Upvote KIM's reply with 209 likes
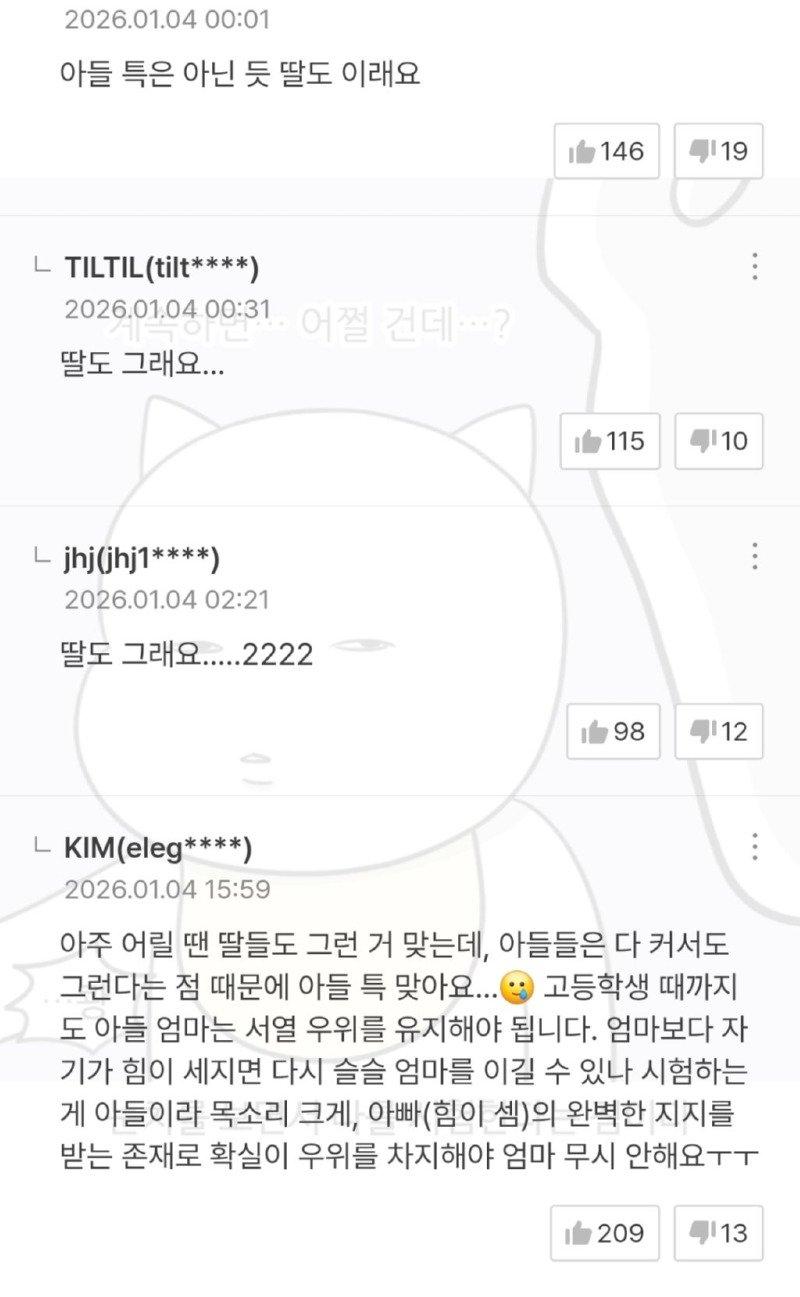The height and width of the screenshot is (1297, 800). (605, 1233)
